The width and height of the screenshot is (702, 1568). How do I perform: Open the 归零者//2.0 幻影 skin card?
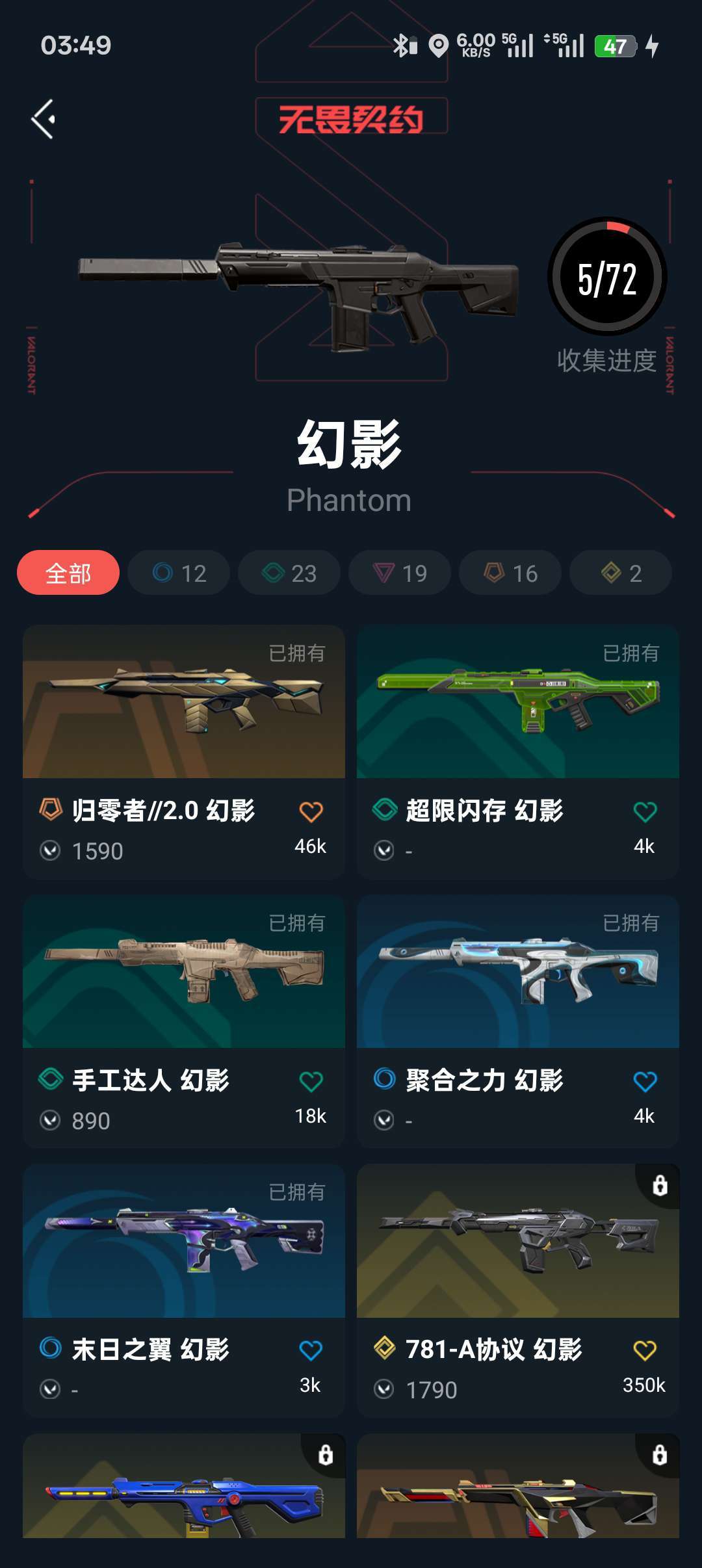184,703
